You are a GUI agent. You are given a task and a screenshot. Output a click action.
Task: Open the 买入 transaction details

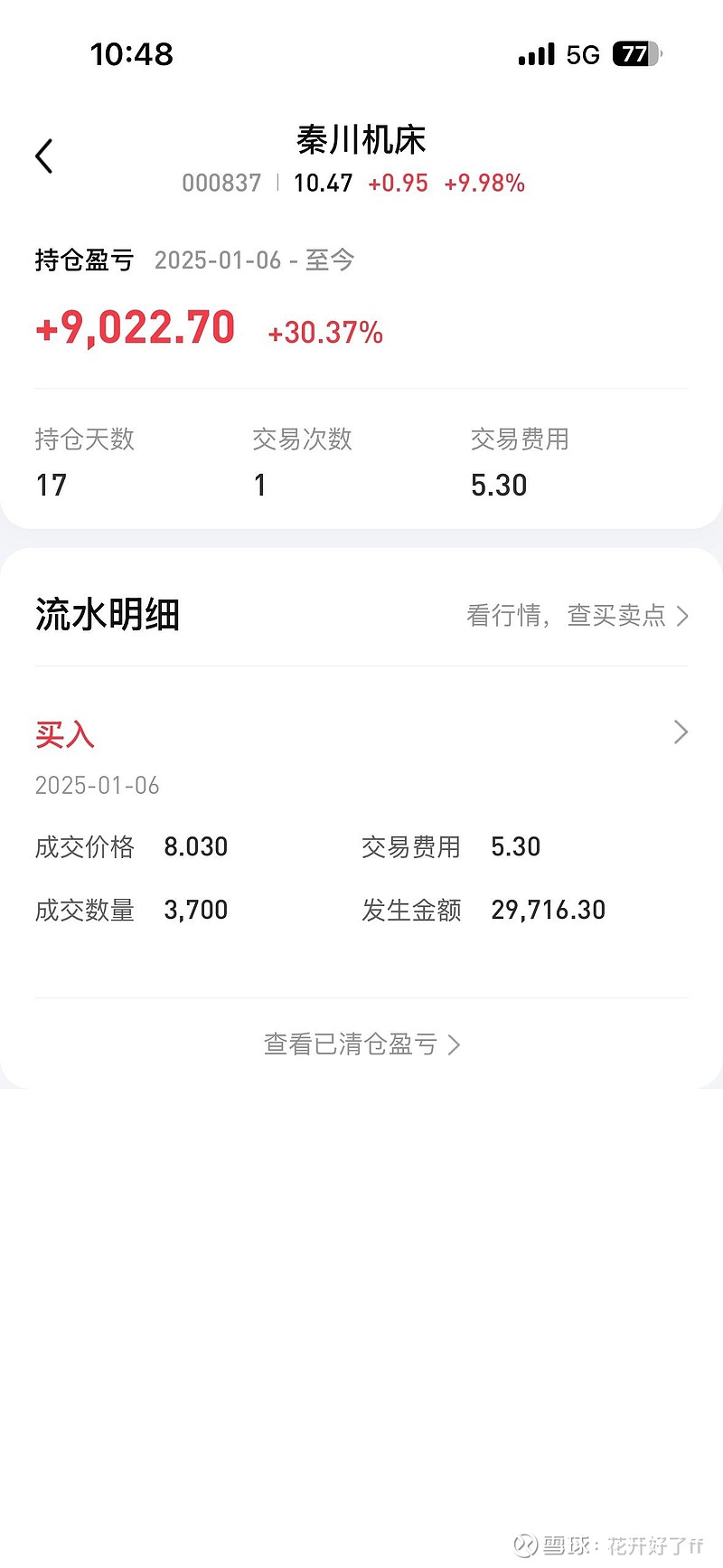pos(63,733)
